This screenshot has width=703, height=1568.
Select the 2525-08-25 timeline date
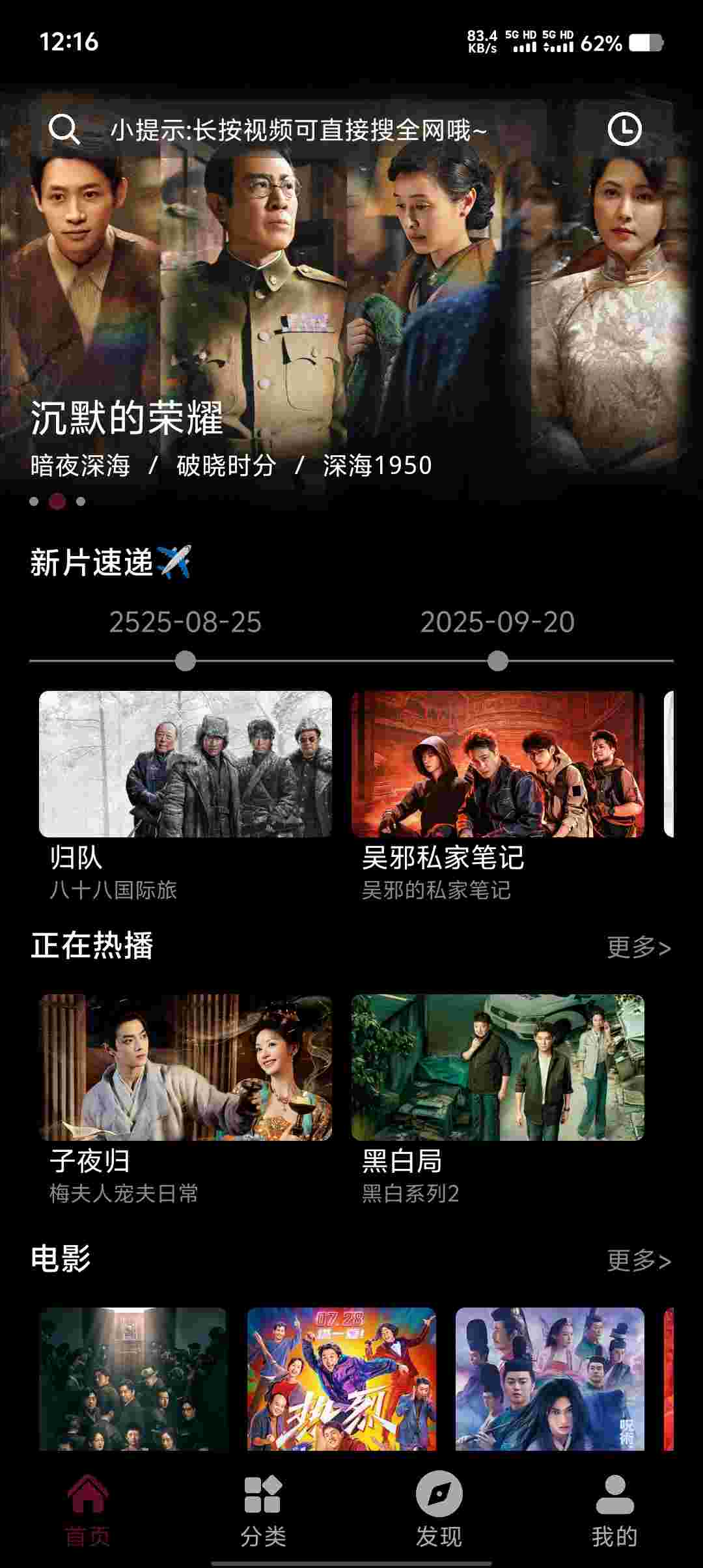pos(186,623)
